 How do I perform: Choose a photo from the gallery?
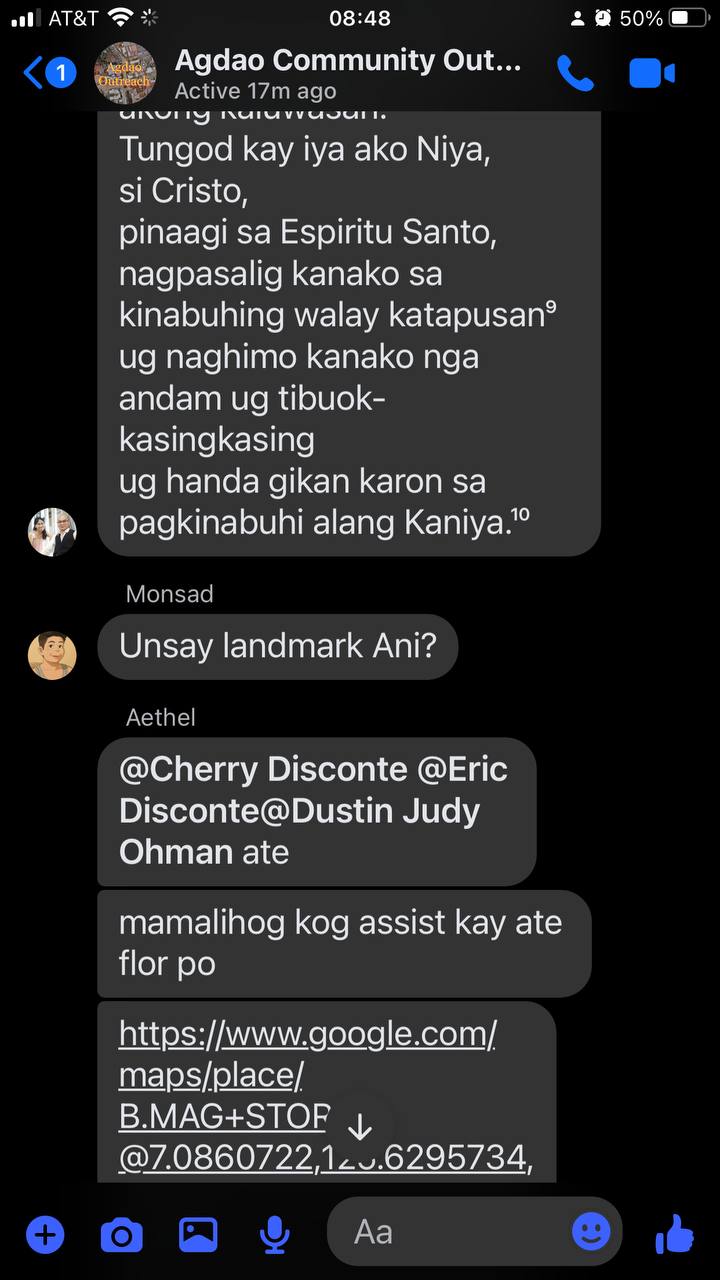point(198,1235)
